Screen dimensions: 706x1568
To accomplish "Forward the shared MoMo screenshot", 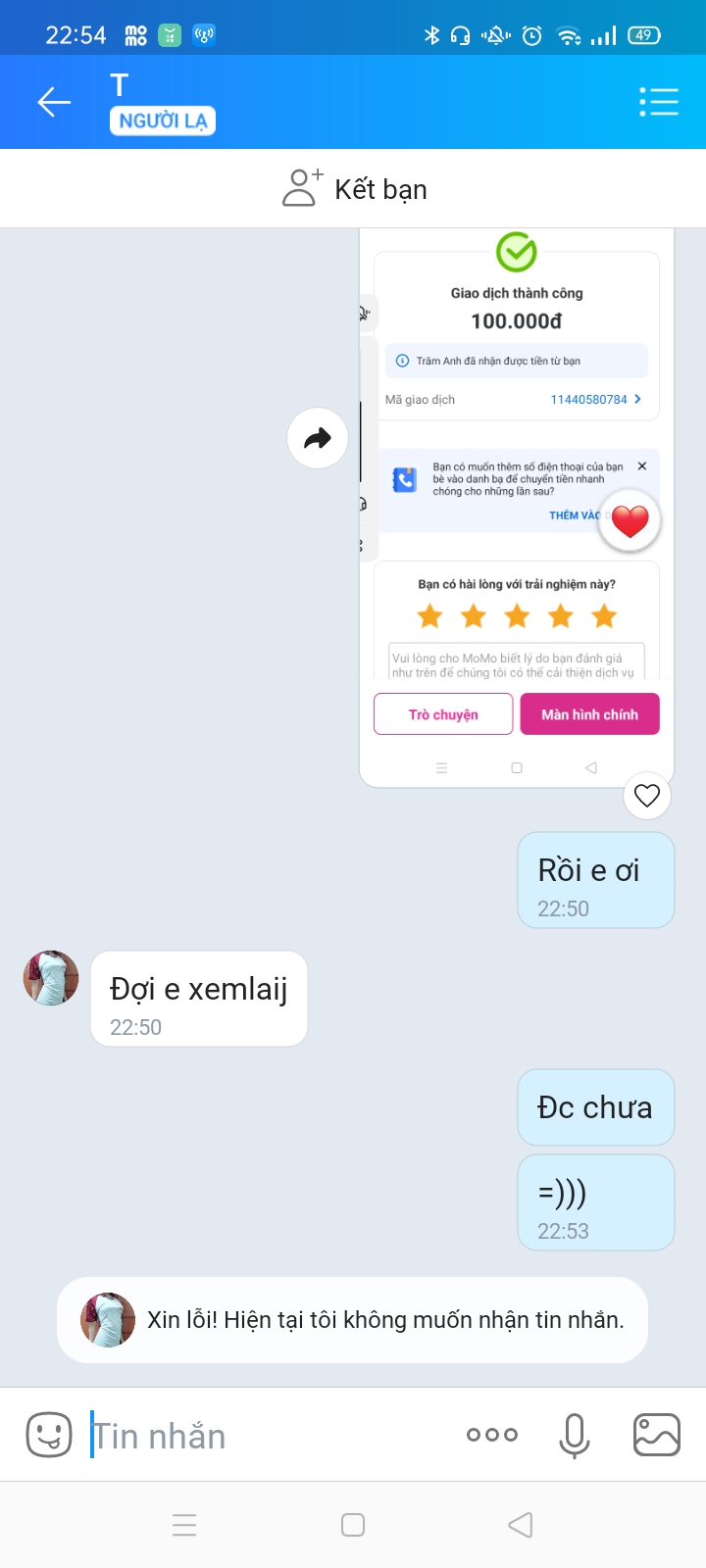I will click(x=318, y=438).
